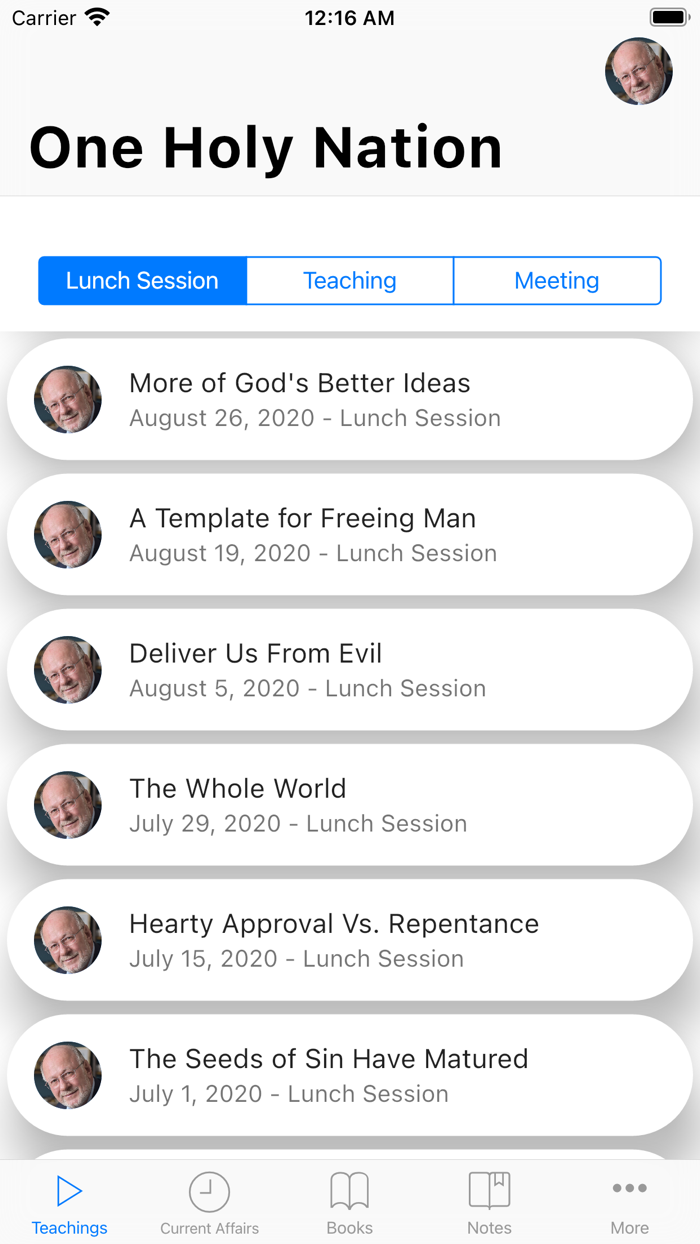Open More of God's Better Ideas

350,399
